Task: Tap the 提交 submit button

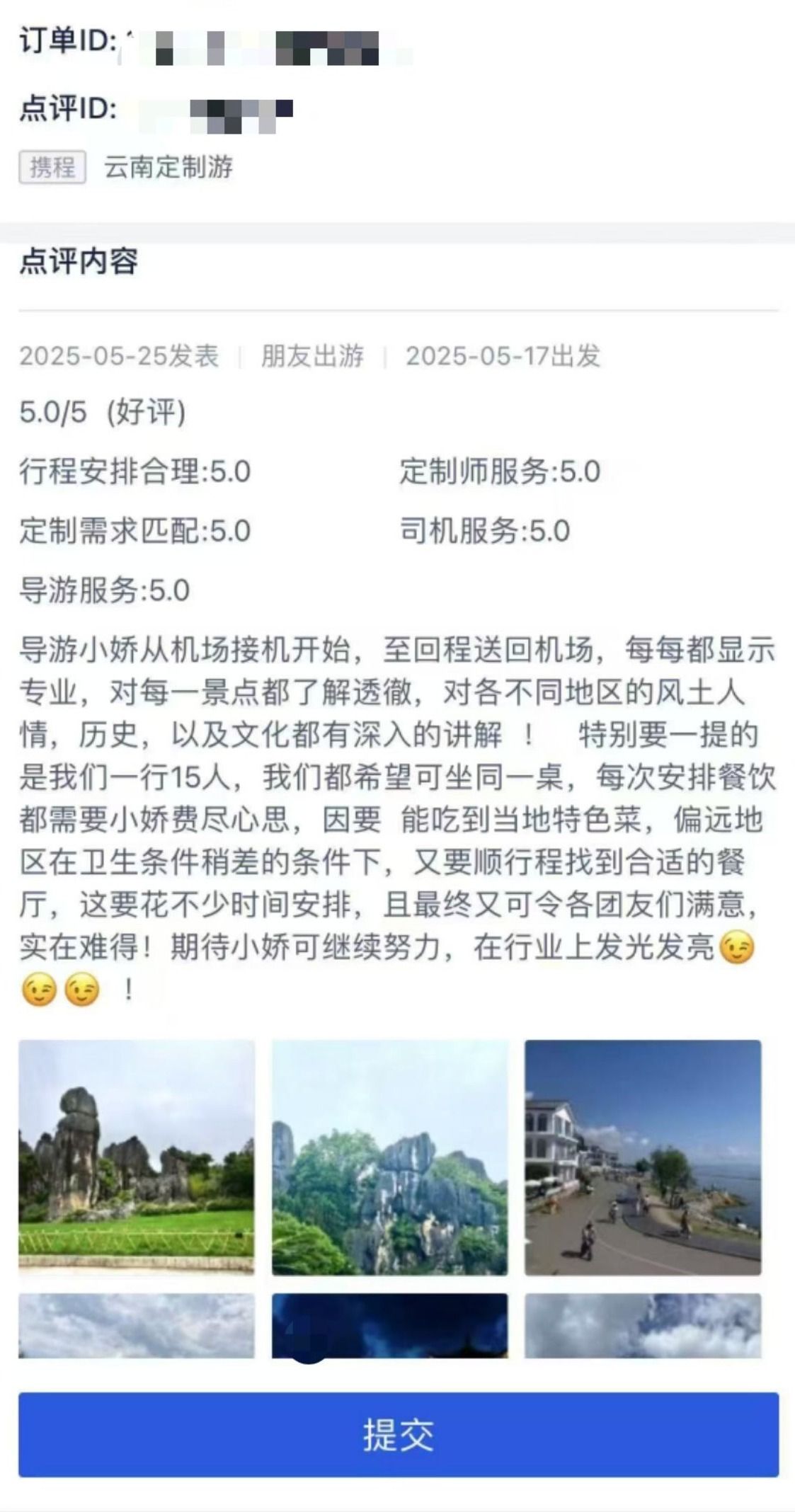Action: (x=398, y=1434)
